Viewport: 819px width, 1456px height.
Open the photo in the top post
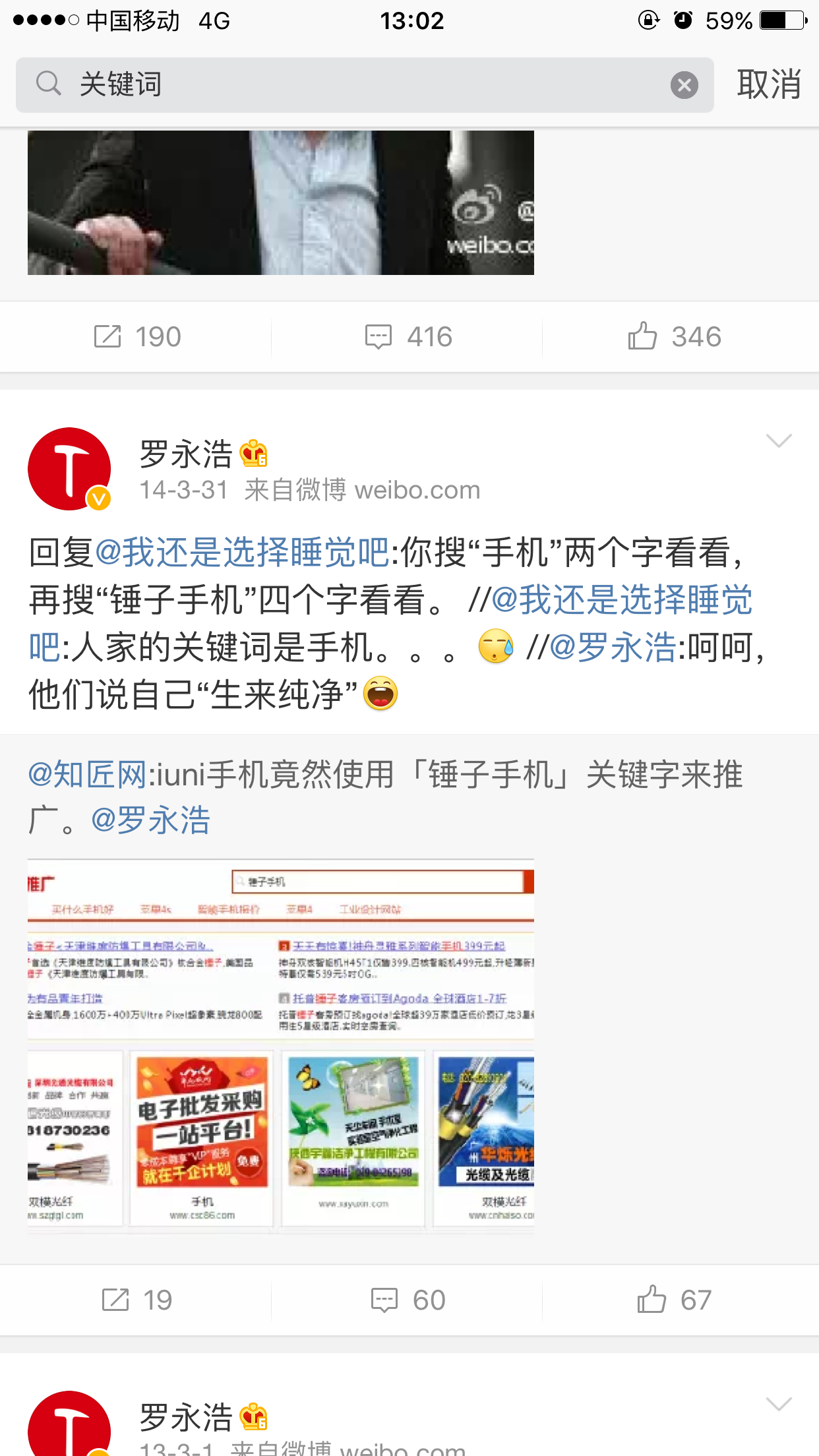click(280, 202)
